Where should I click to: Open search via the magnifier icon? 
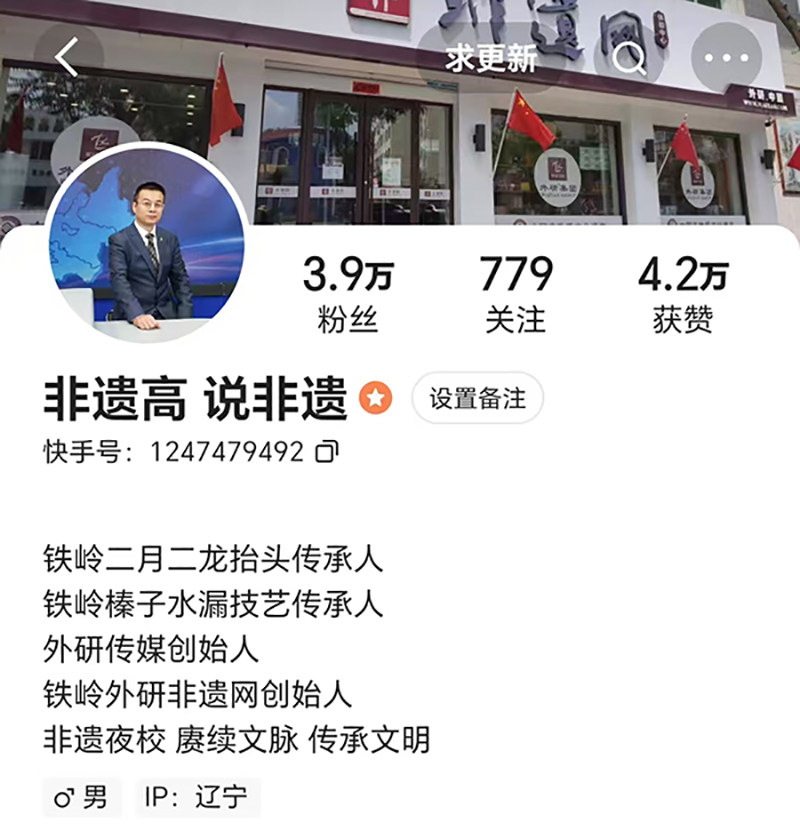click(x=629, y=59)
